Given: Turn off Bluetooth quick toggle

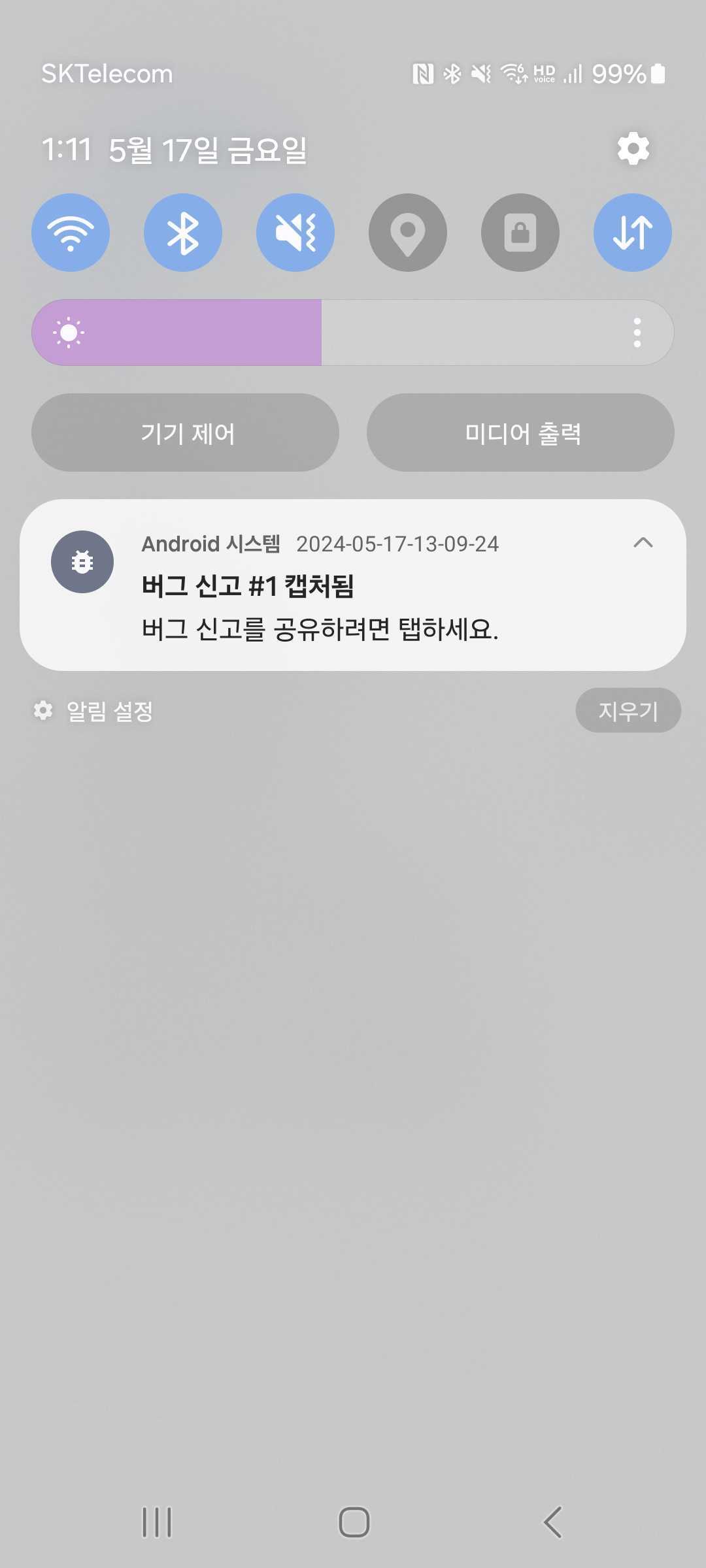Looking at the screenshot, I should pos(183,233).
